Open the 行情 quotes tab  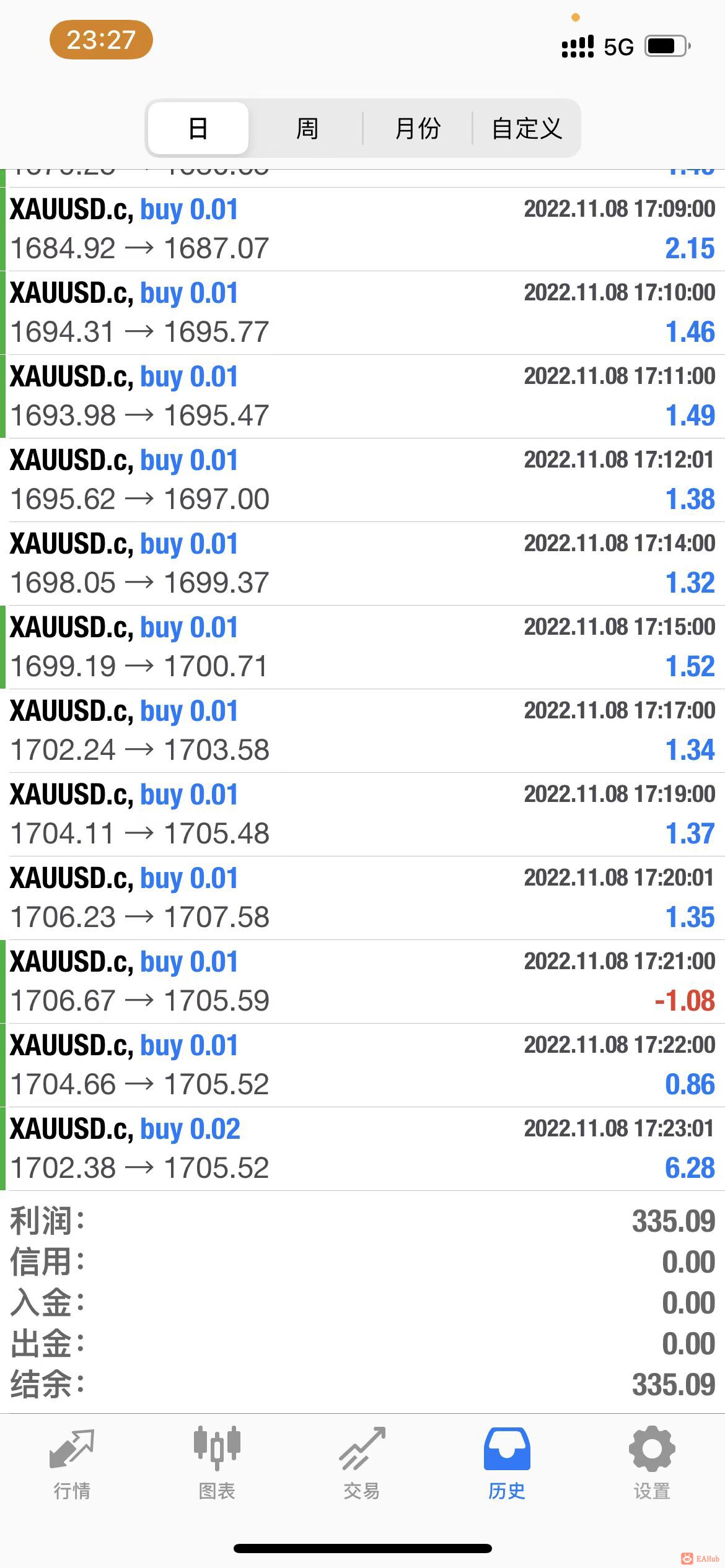point(72,1464)
